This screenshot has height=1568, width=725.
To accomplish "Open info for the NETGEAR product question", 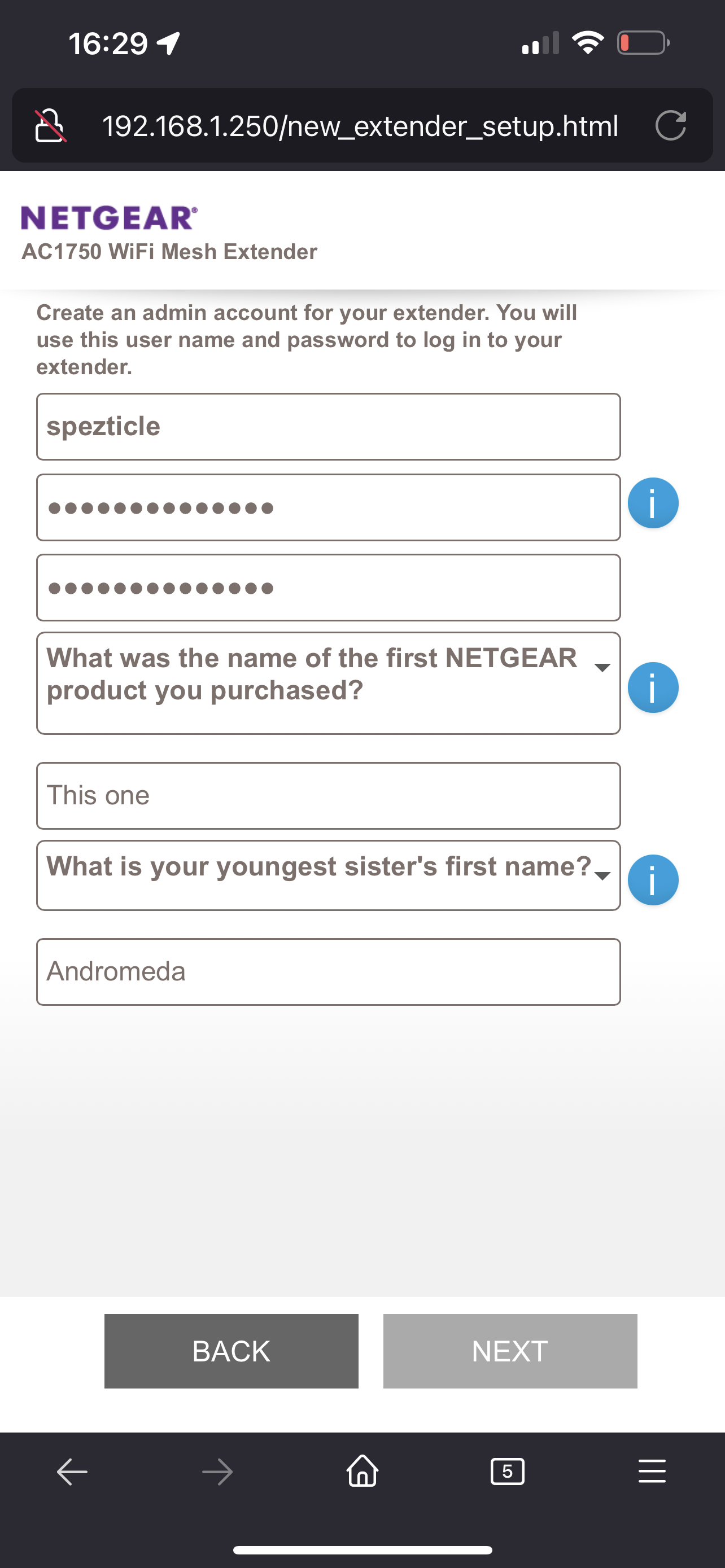I will (x=653, y=687).
